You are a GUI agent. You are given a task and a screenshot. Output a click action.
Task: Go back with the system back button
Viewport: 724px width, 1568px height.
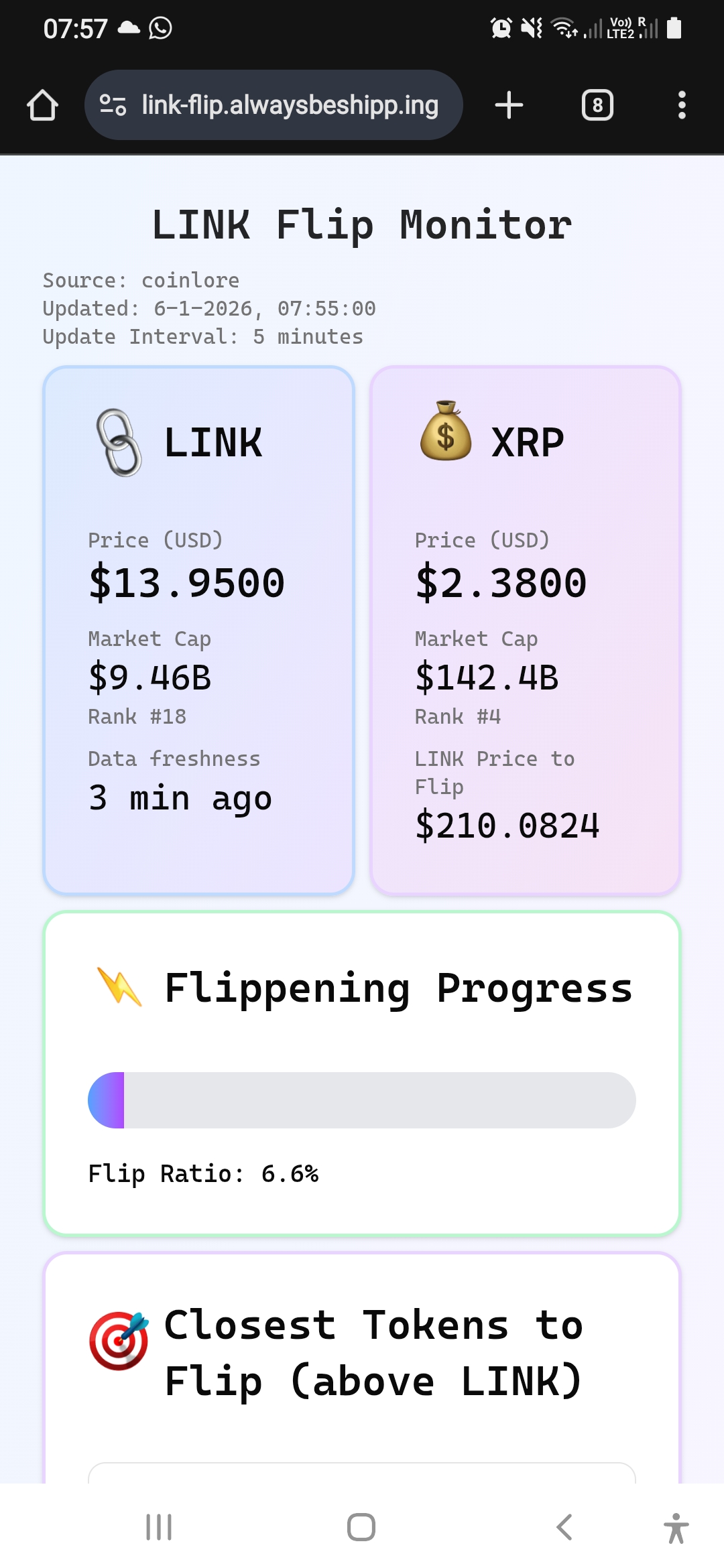[x=564, y=1527]
